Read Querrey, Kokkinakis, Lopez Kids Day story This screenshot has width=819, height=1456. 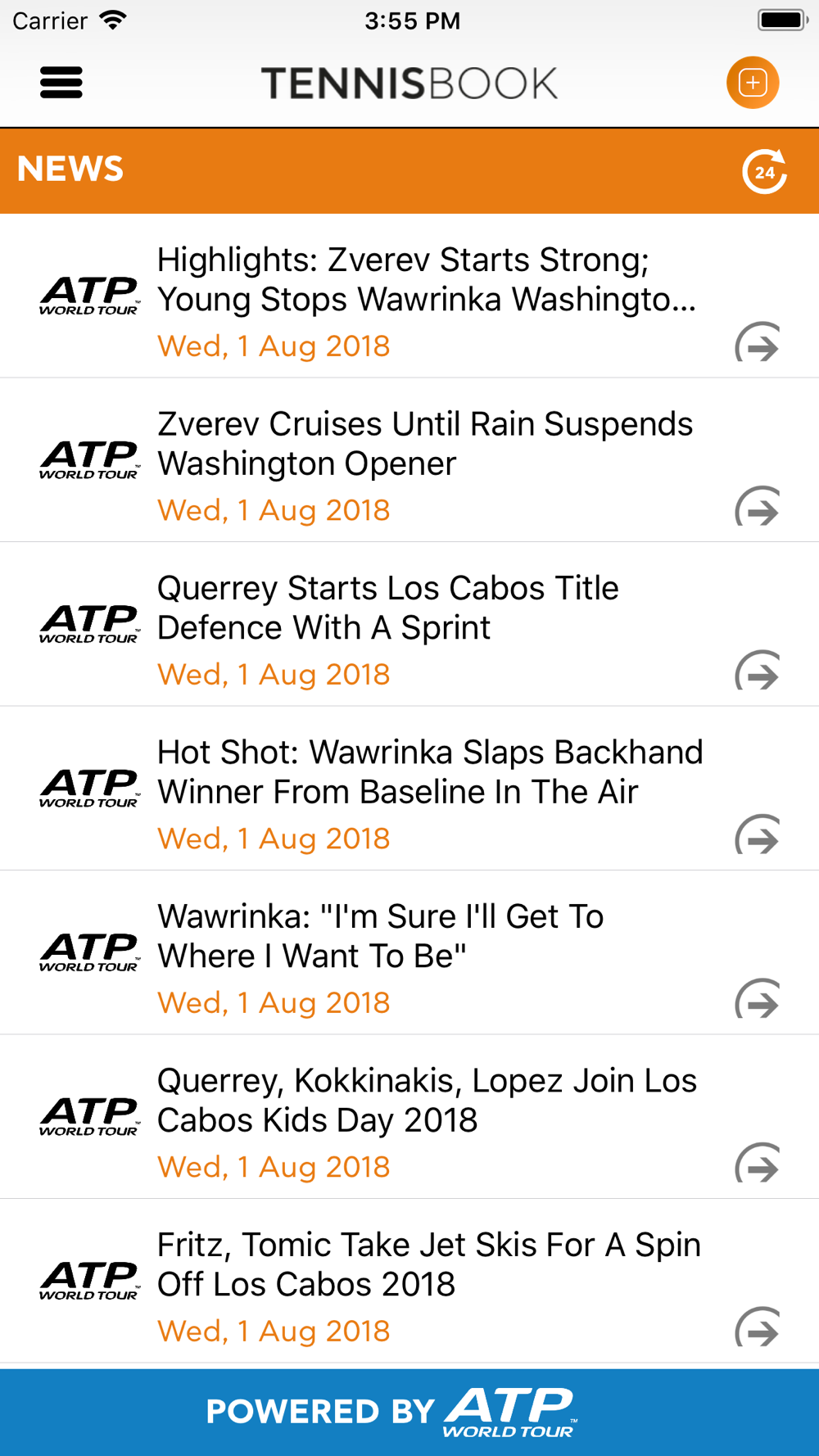point(409,1117)
